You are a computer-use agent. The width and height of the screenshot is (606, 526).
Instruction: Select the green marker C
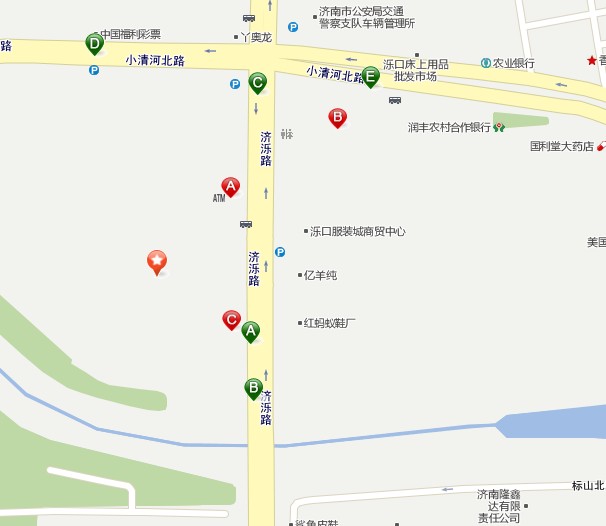click(258, 83)
